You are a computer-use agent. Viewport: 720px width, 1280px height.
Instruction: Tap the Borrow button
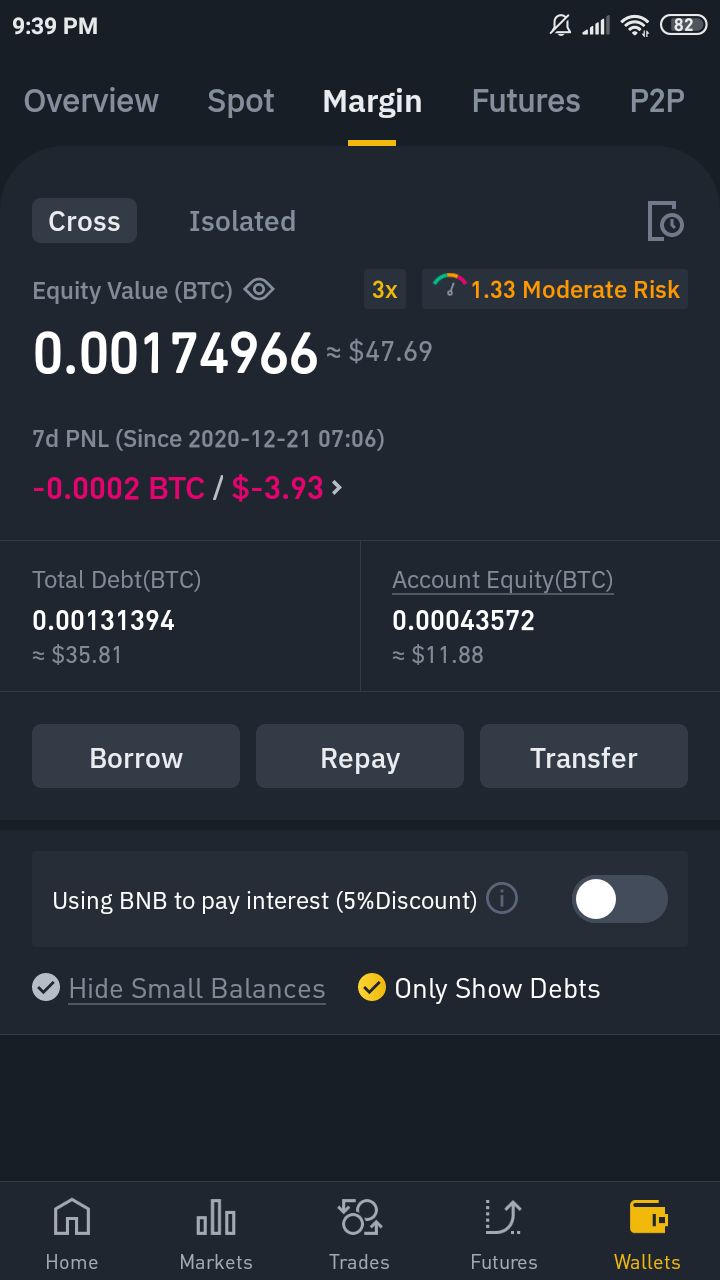pos(136,757)
